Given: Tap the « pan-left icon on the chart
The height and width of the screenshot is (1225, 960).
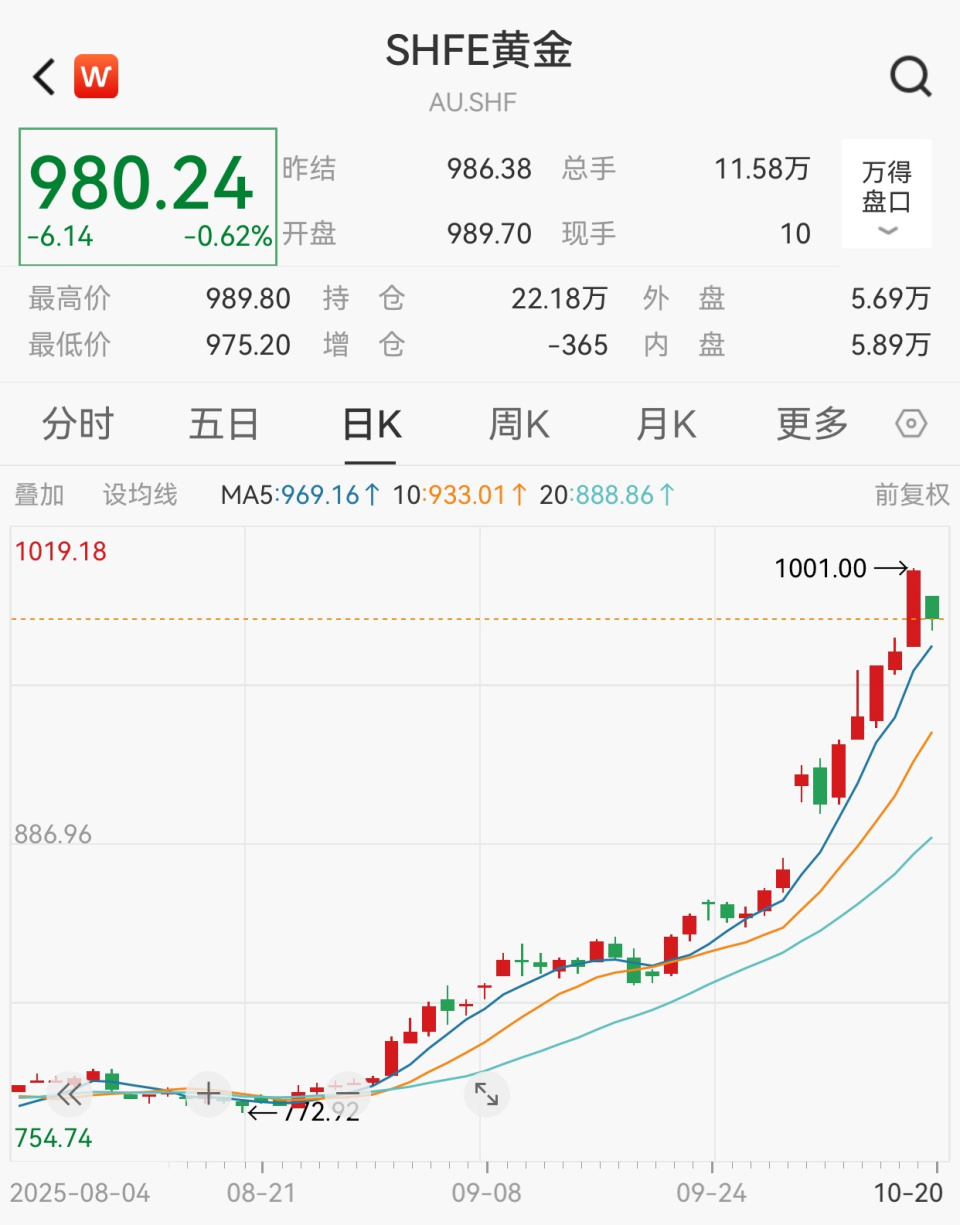Looking at the screenshot, I should point(68,1094).
